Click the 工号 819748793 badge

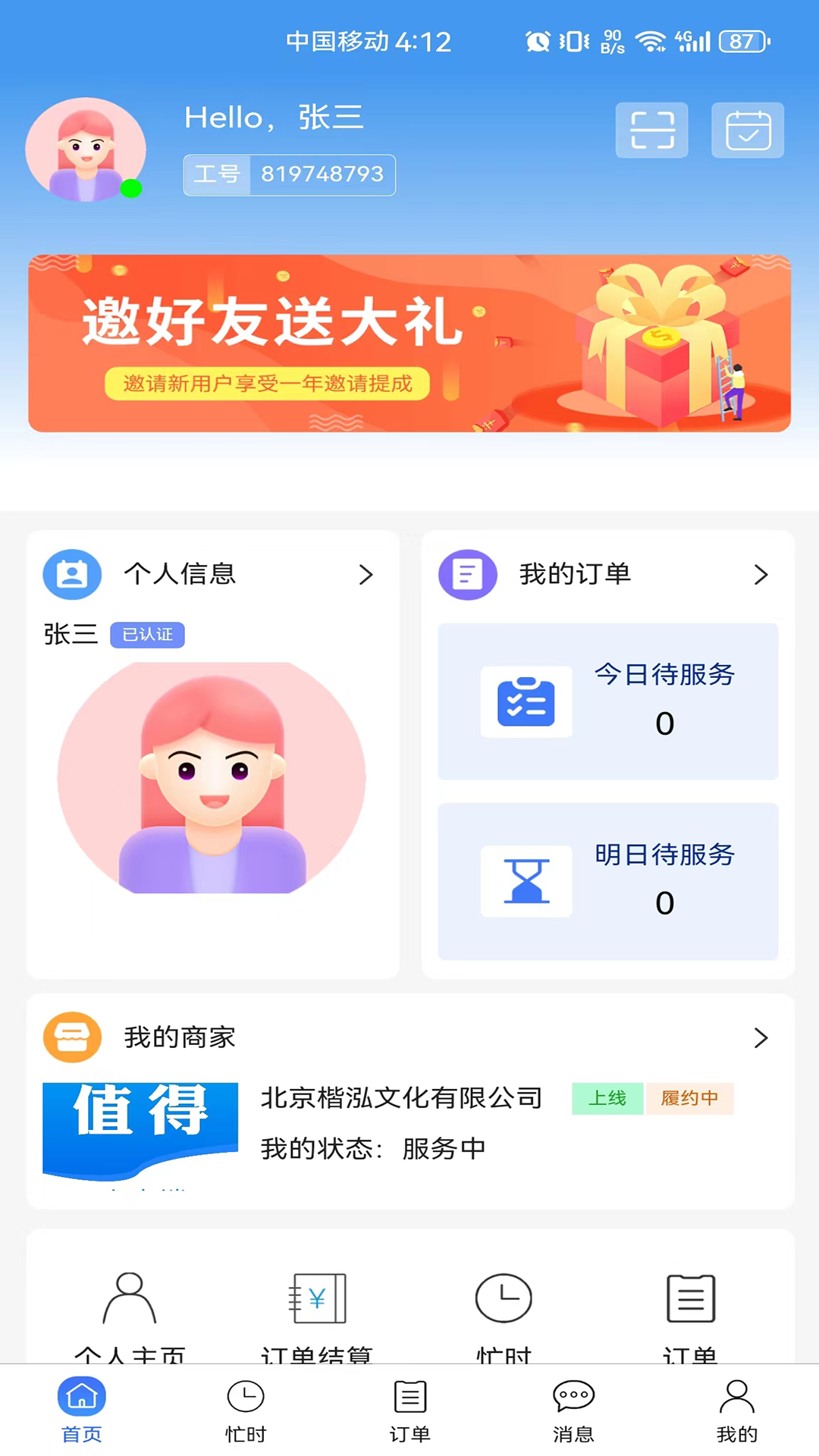[x=289, y=174]
